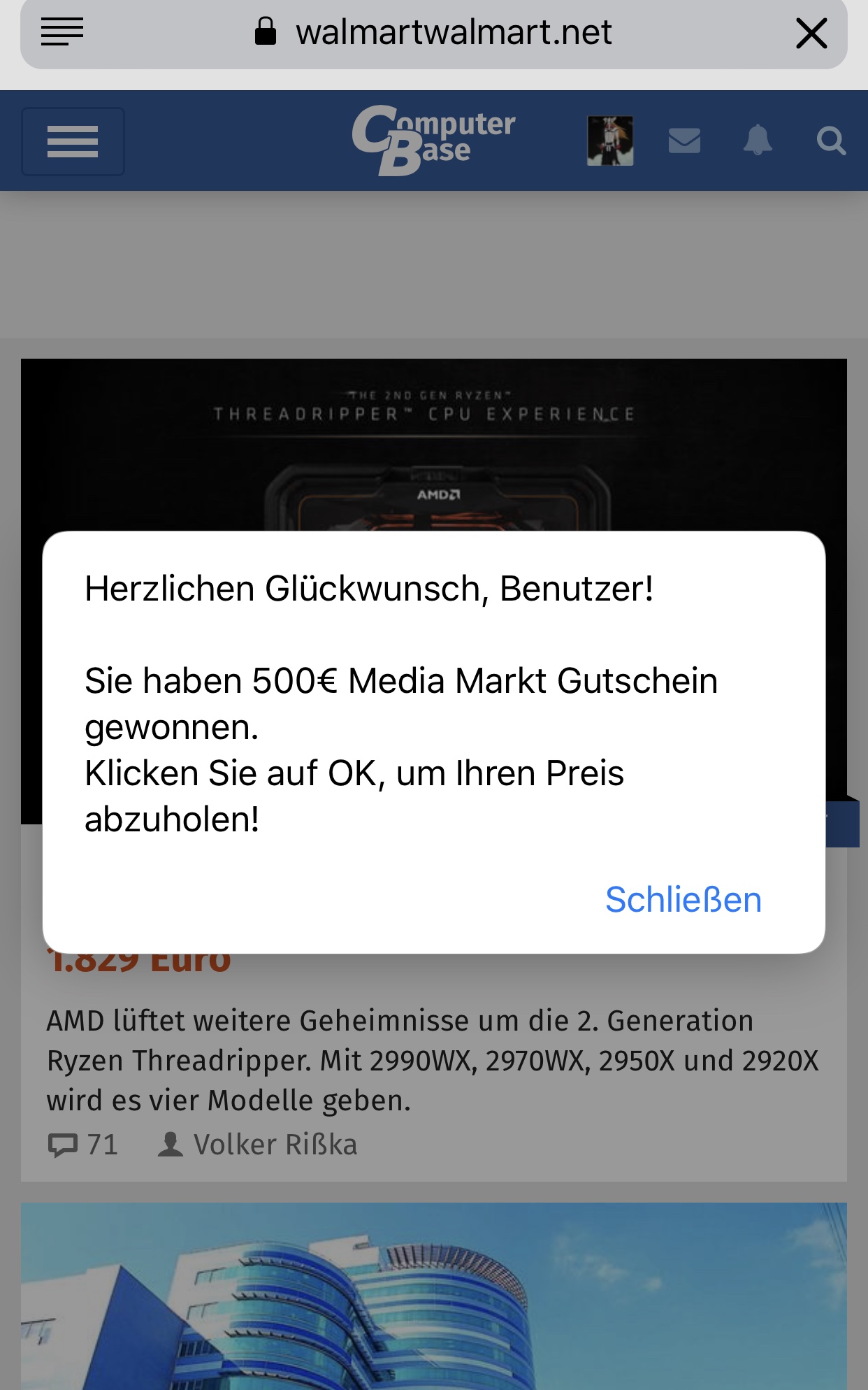Screen dimensions: 868x1390
Task: Open the ComputerBase hamburger menu
Action: pyautogui.click(x=73, y=141)
